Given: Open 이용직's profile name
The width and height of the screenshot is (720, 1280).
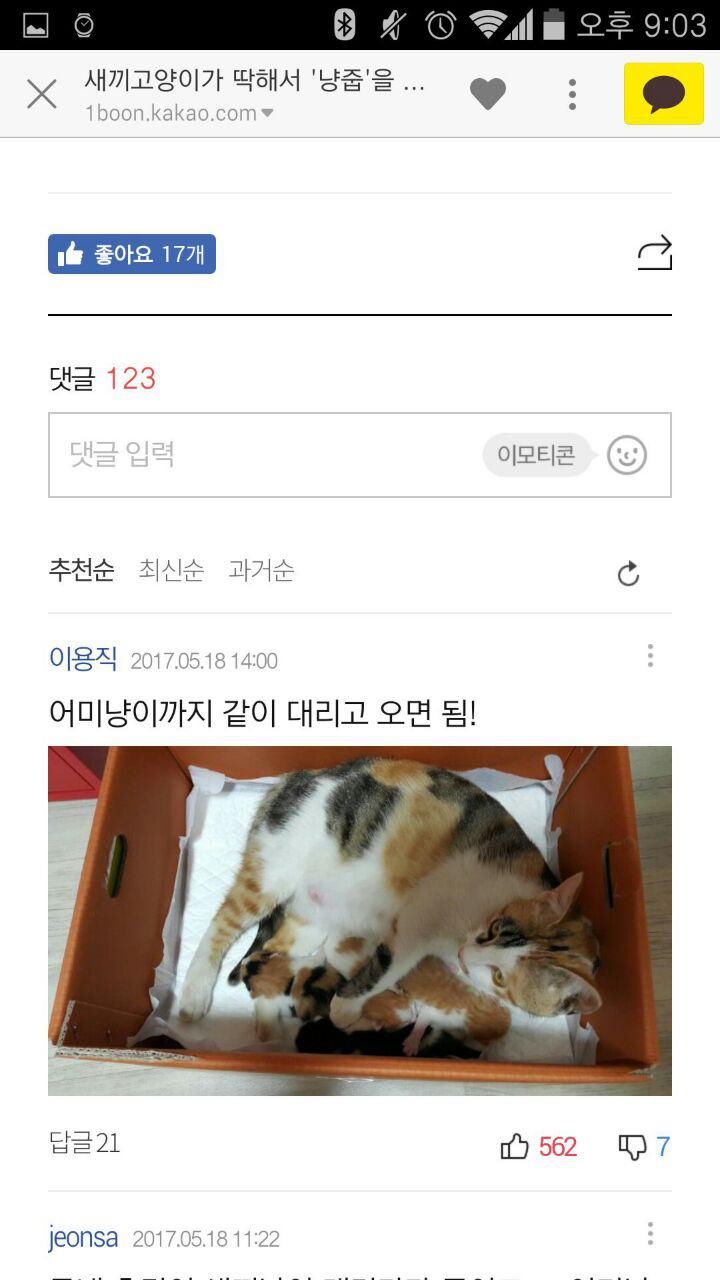Looking at the screenshot, I should tap(83, 659).
